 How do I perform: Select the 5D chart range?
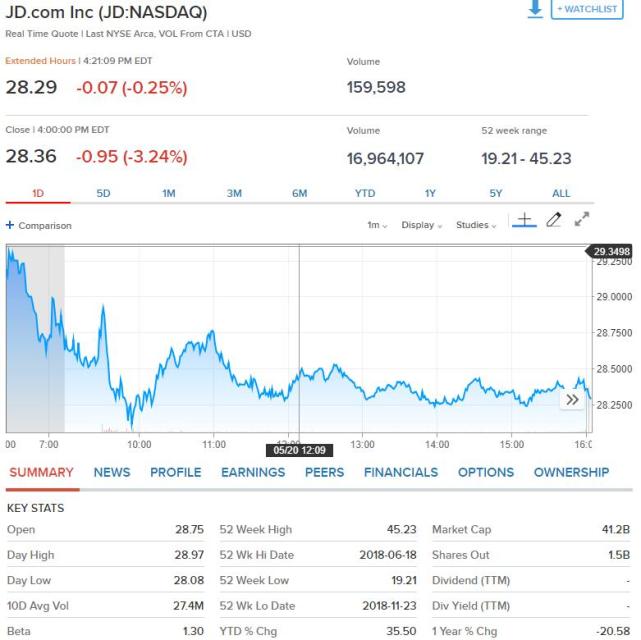tap(103, 193)
